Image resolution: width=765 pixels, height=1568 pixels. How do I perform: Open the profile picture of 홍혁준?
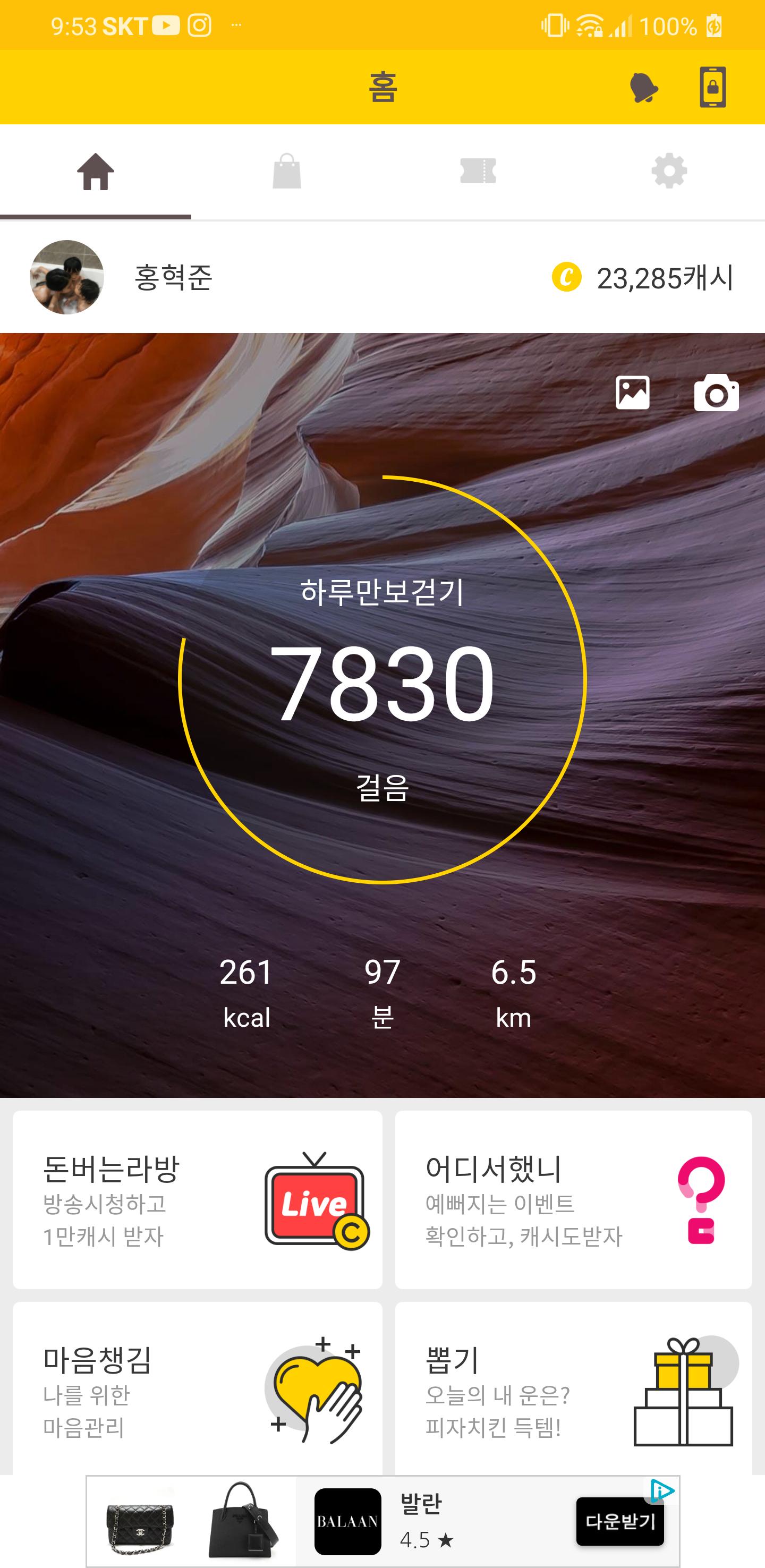(67, 278)
